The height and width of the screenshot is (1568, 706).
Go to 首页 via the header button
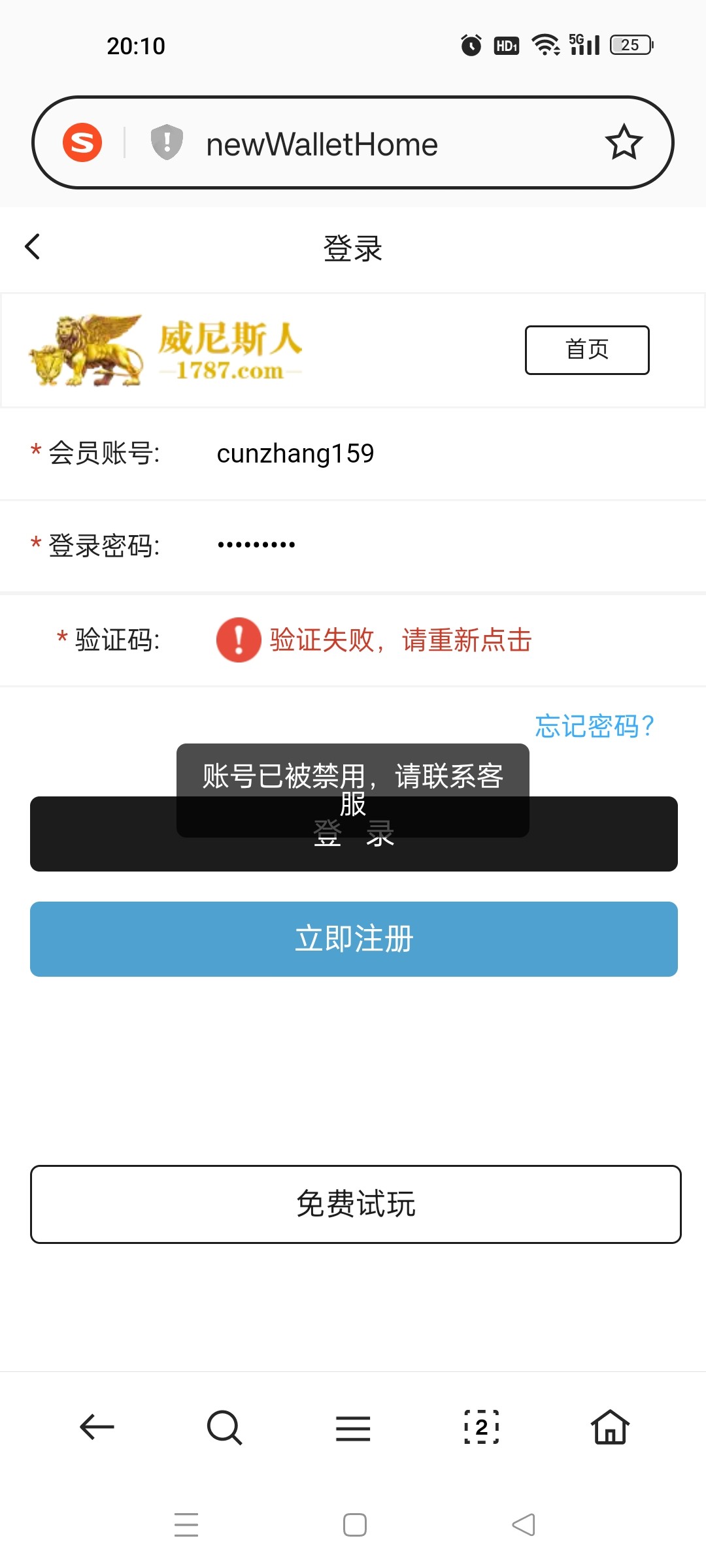586,350
